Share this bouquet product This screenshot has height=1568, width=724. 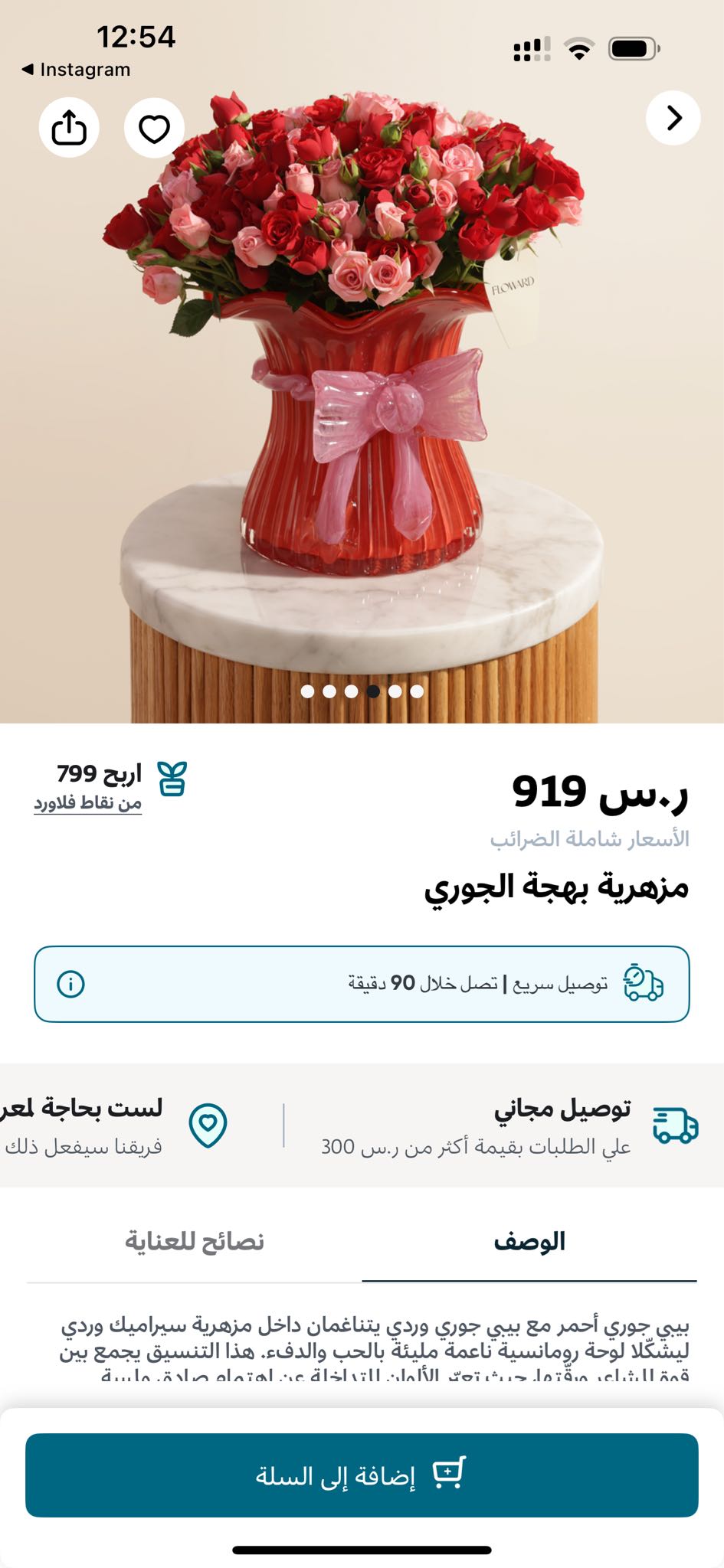(69, 127)
